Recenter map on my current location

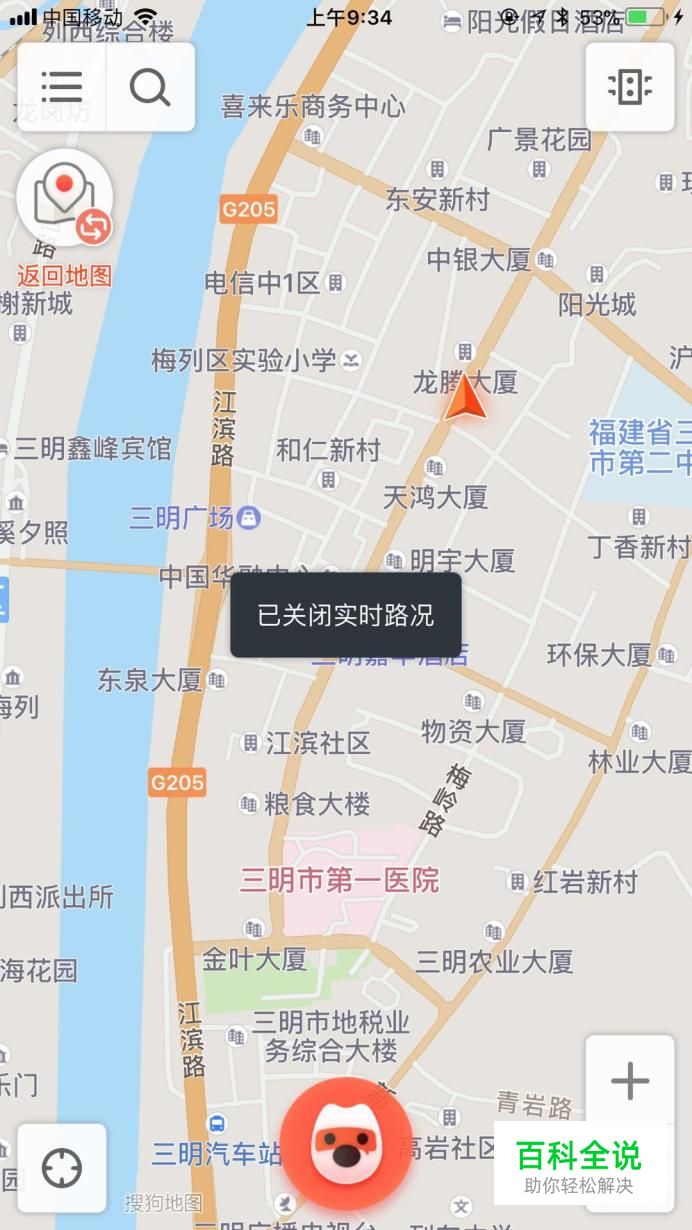pos(62,1168)
